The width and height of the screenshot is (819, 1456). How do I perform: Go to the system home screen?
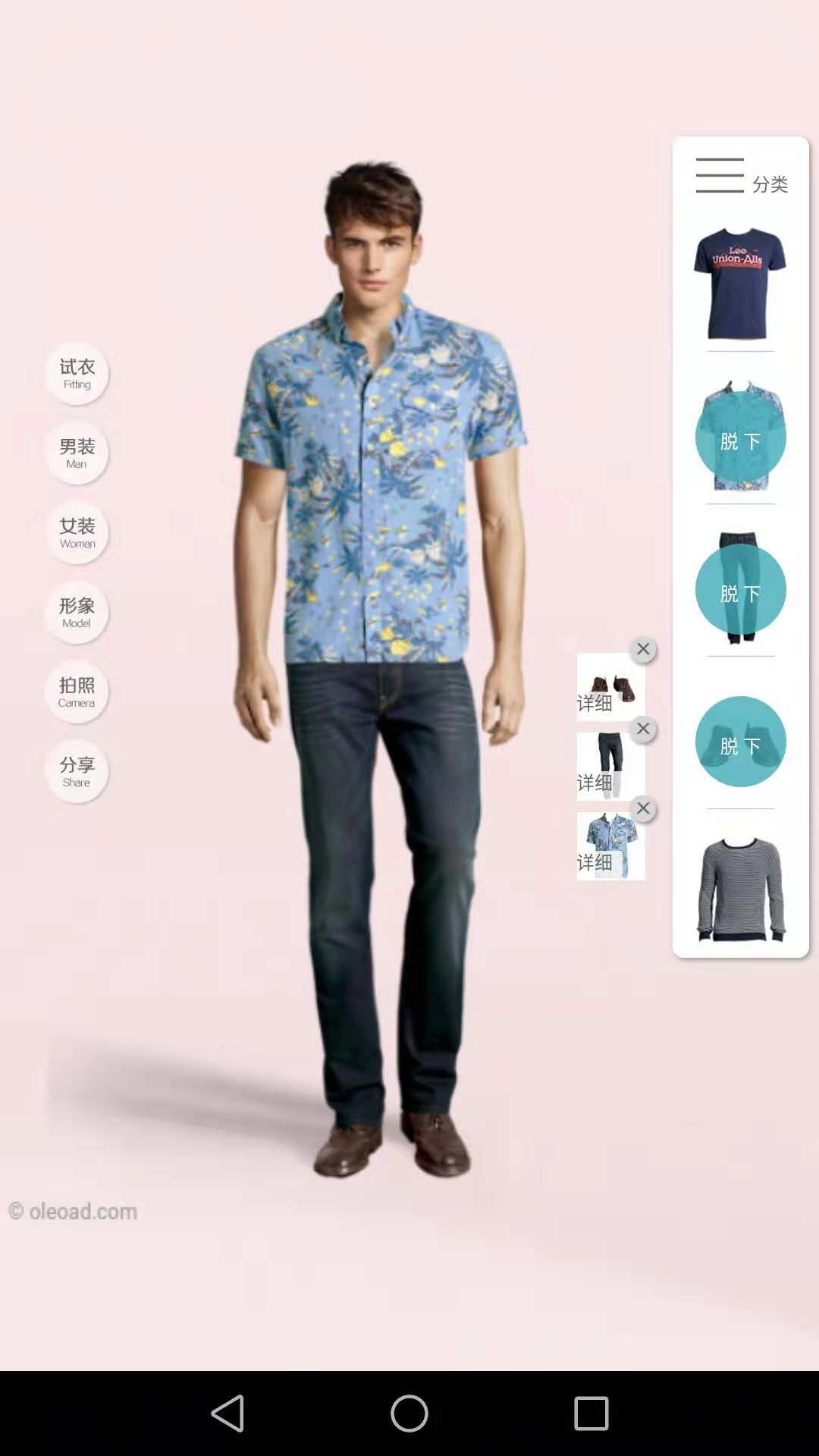pos(409,1414)
